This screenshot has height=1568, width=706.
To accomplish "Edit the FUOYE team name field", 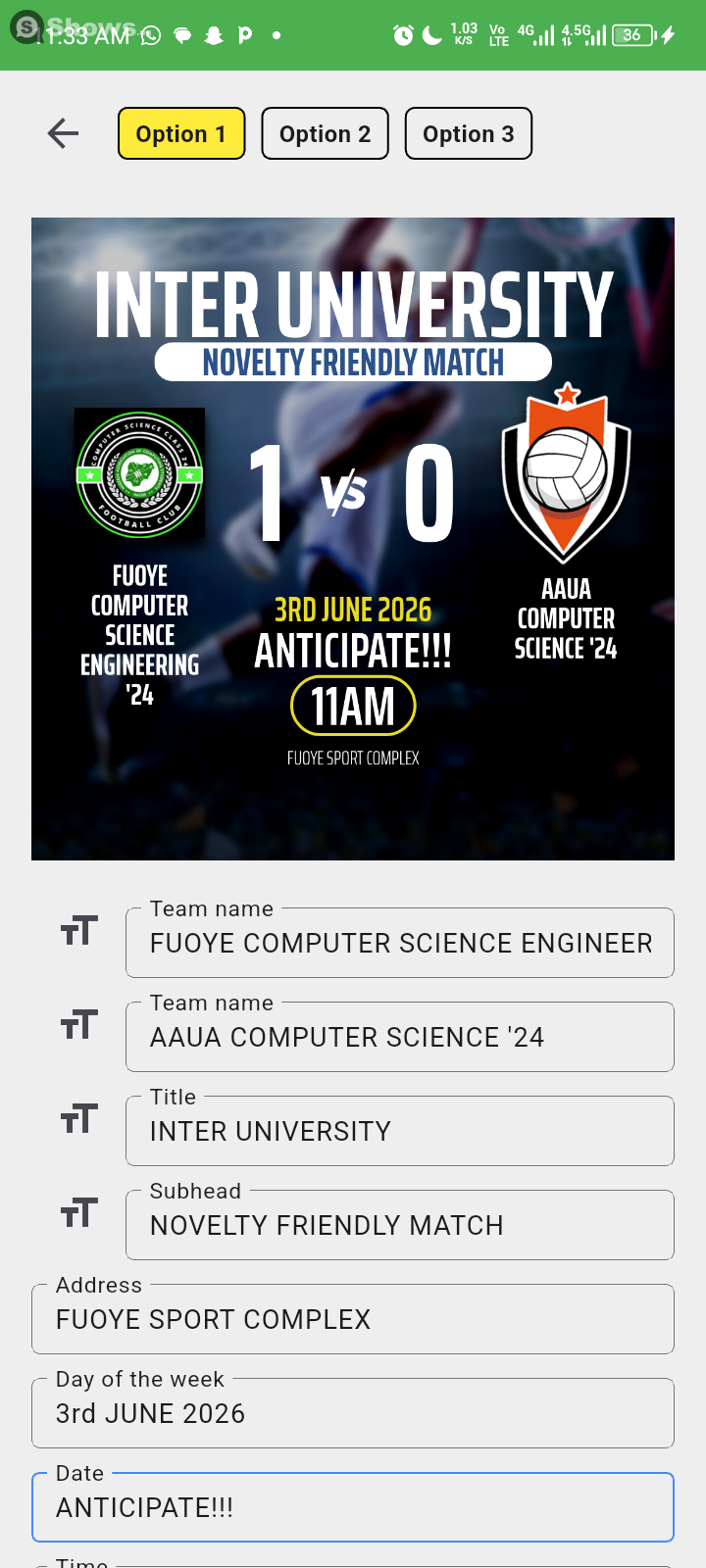I will (400, 943).
